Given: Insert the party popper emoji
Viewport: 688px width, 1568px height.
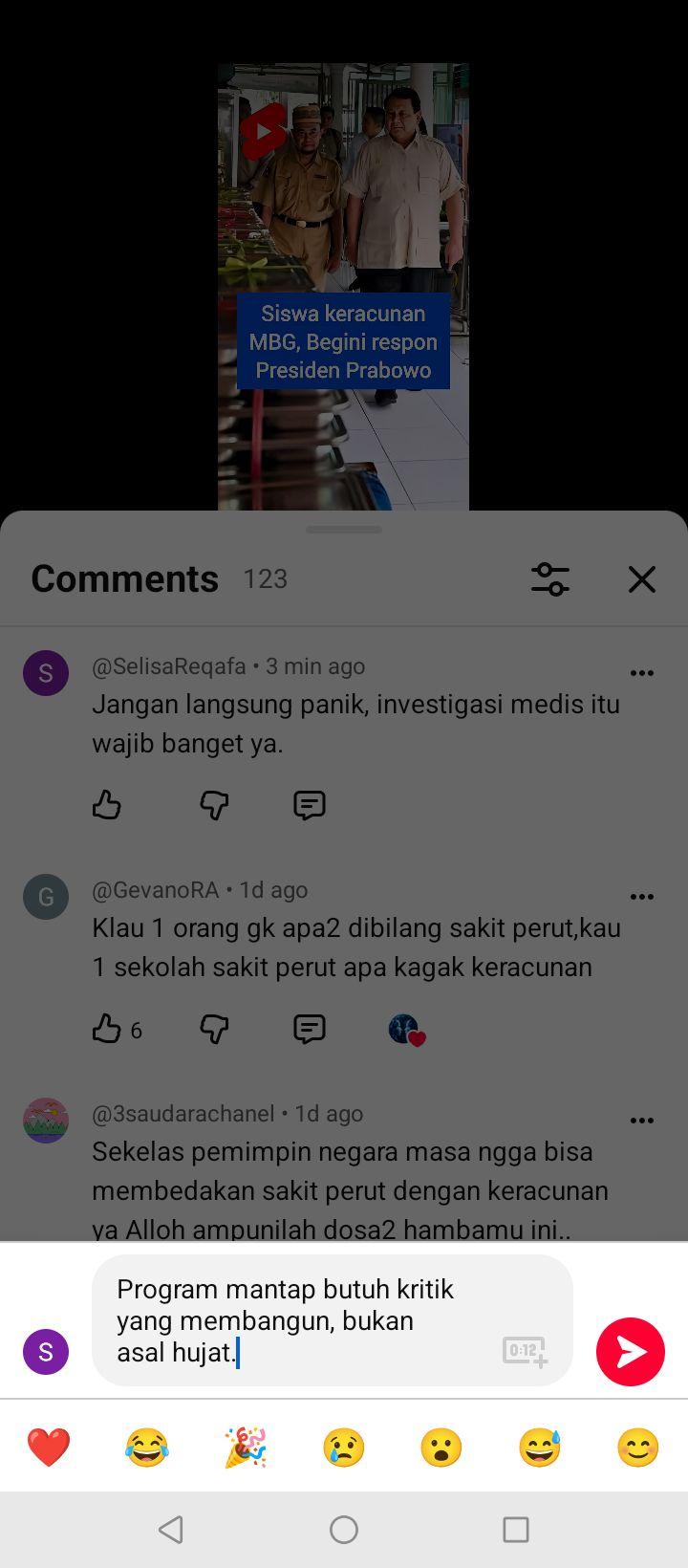Looking at the screenshot, I should (x=246, y=1448).
